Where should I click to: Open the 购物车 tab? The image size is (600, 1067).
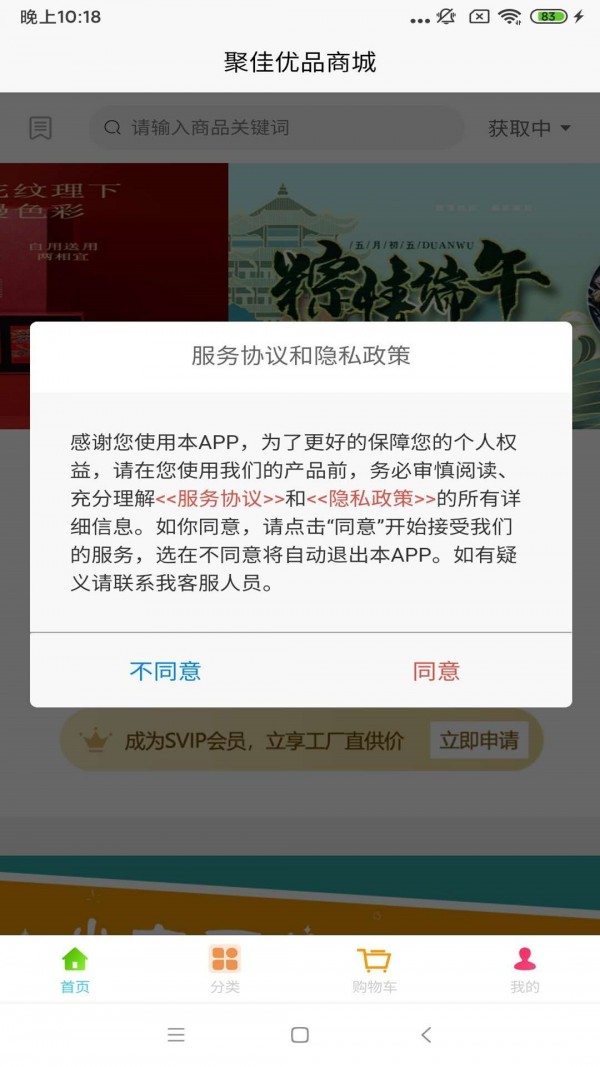(375, 969)
